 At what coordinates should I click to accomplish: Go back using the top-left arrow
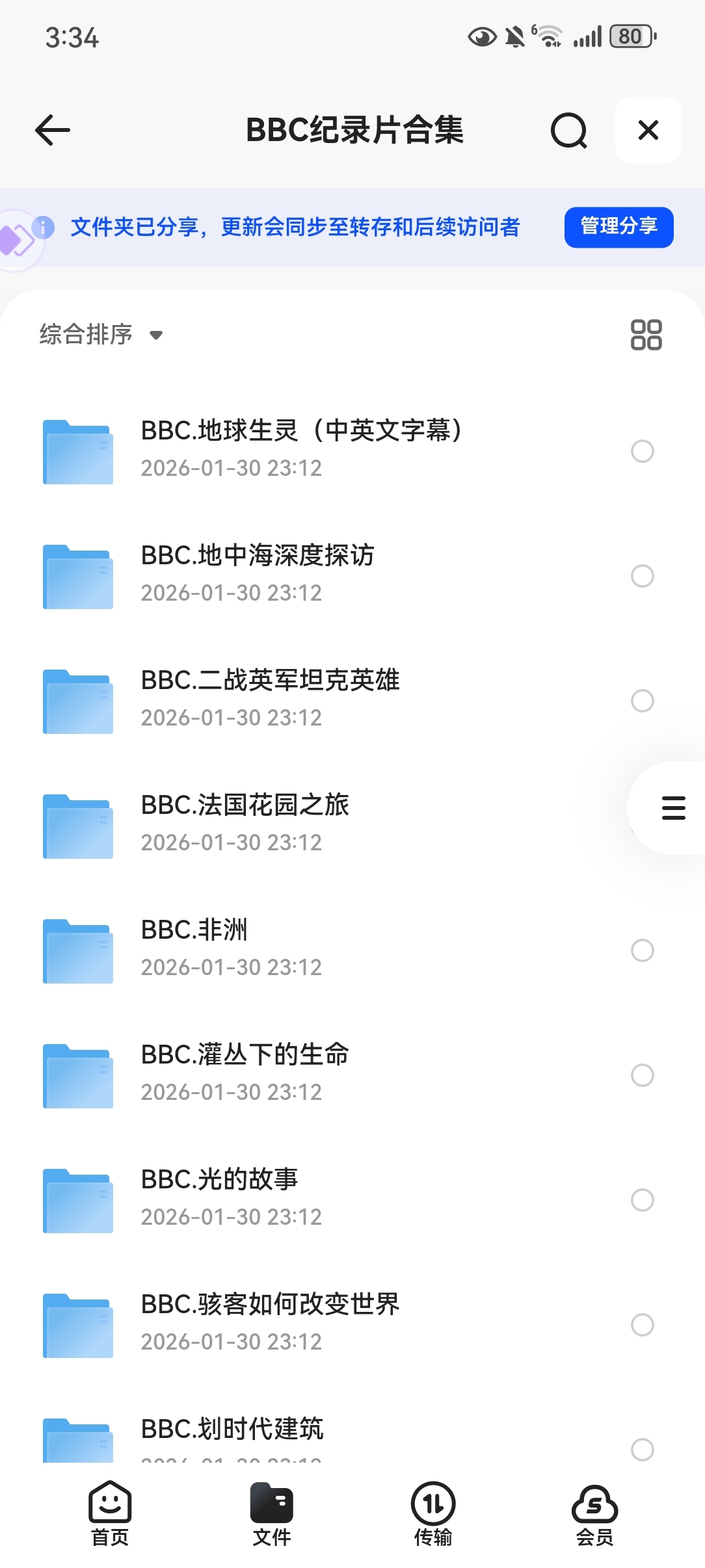tap(53, 130)
